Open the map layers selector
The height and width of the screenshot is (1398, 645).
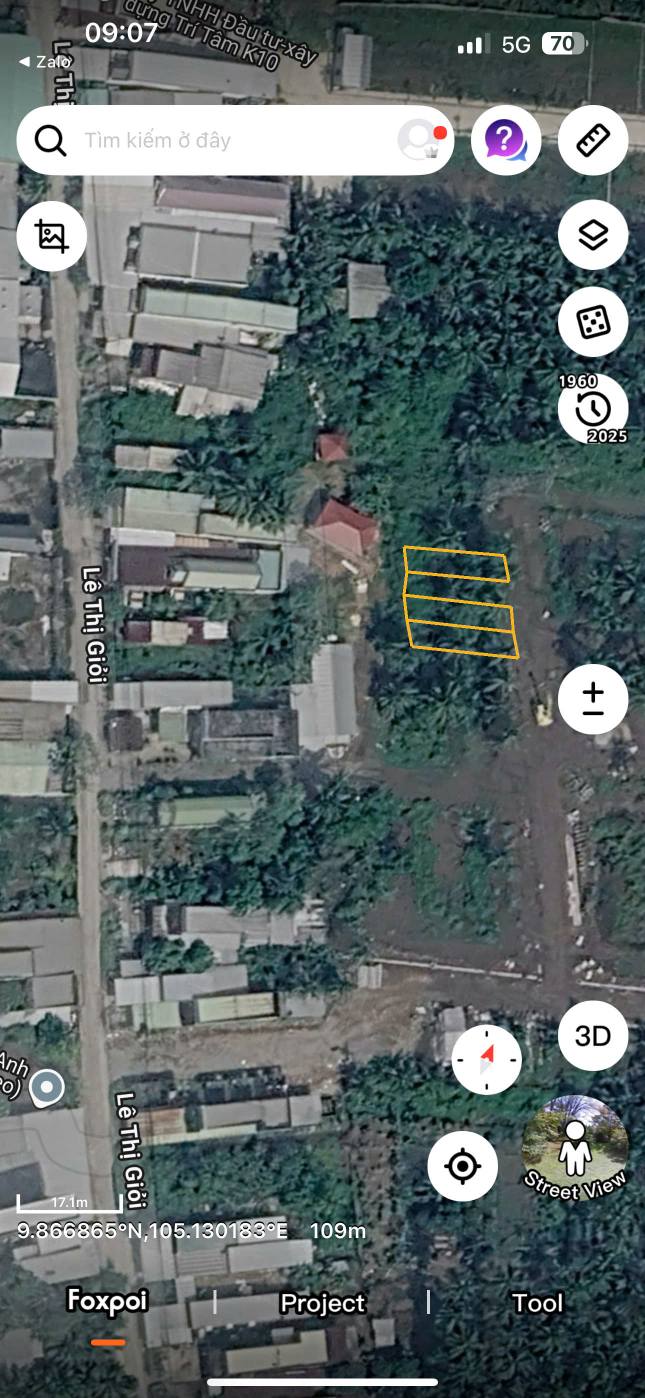593,235
